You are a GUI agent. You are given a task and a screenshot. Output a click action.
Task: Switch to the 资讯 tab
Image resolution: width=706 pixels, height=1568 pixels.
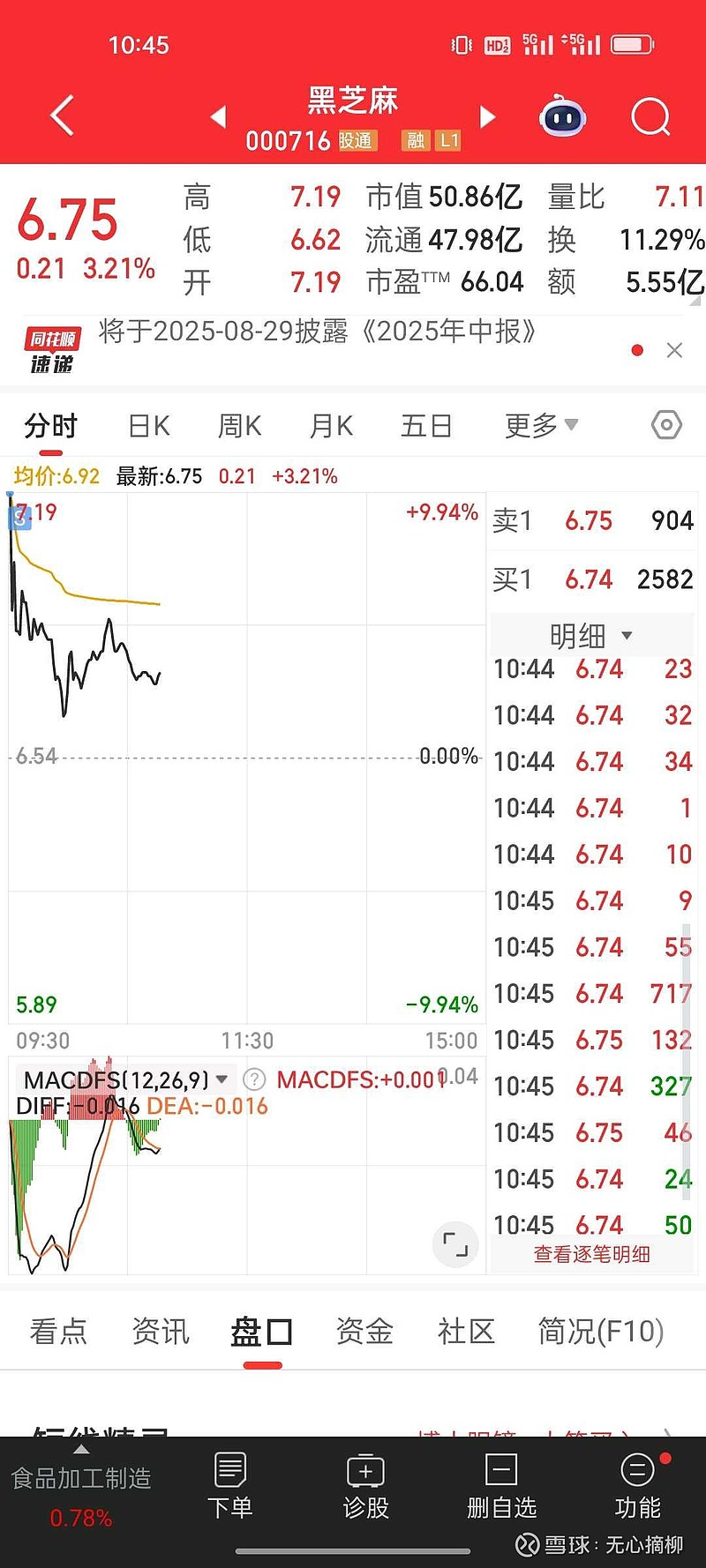click(161, 1331)
